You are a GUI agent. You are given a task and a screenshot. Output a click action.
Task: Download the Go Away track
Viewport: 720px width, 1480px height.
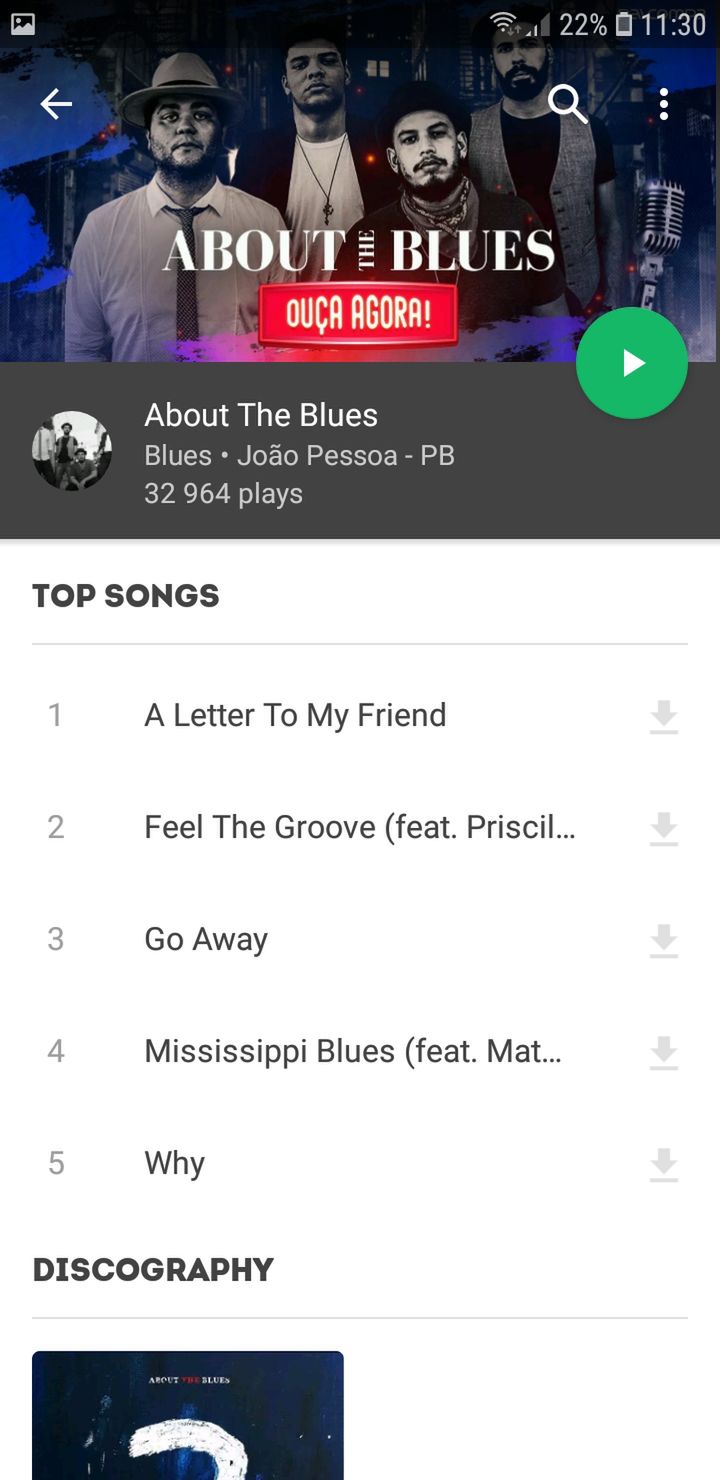664,941
